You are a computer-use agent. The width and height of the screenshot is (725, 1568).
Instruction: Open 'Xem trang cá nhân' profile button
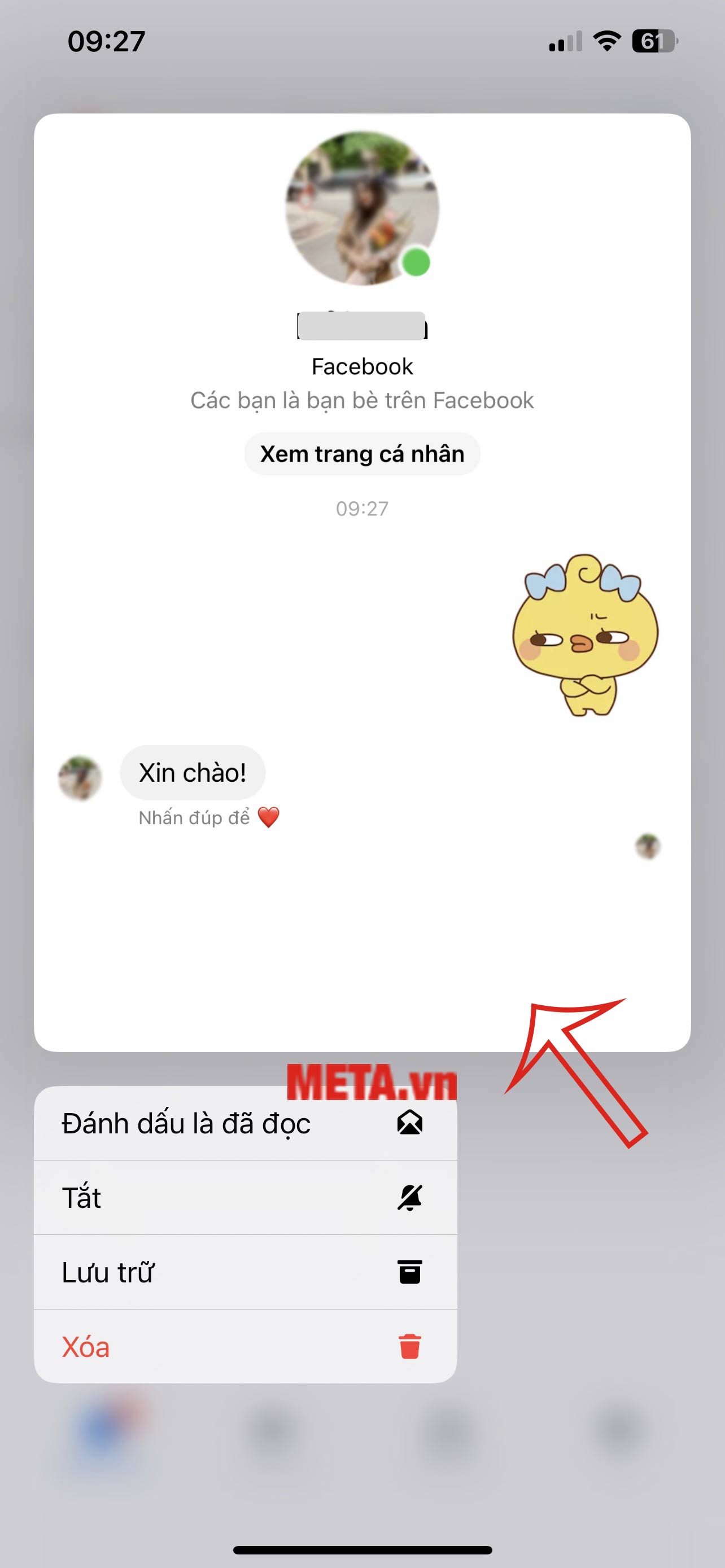(x=361, y=453)
